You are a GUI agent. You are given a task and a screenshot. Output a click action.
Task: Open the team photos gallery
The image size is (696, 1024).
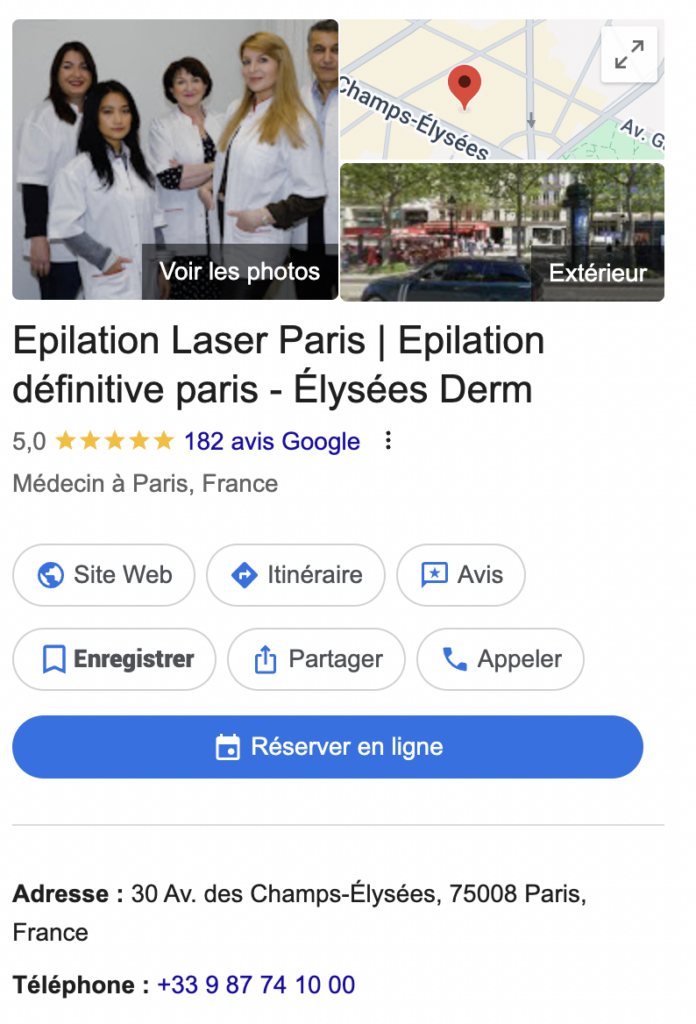click(175, 160)
